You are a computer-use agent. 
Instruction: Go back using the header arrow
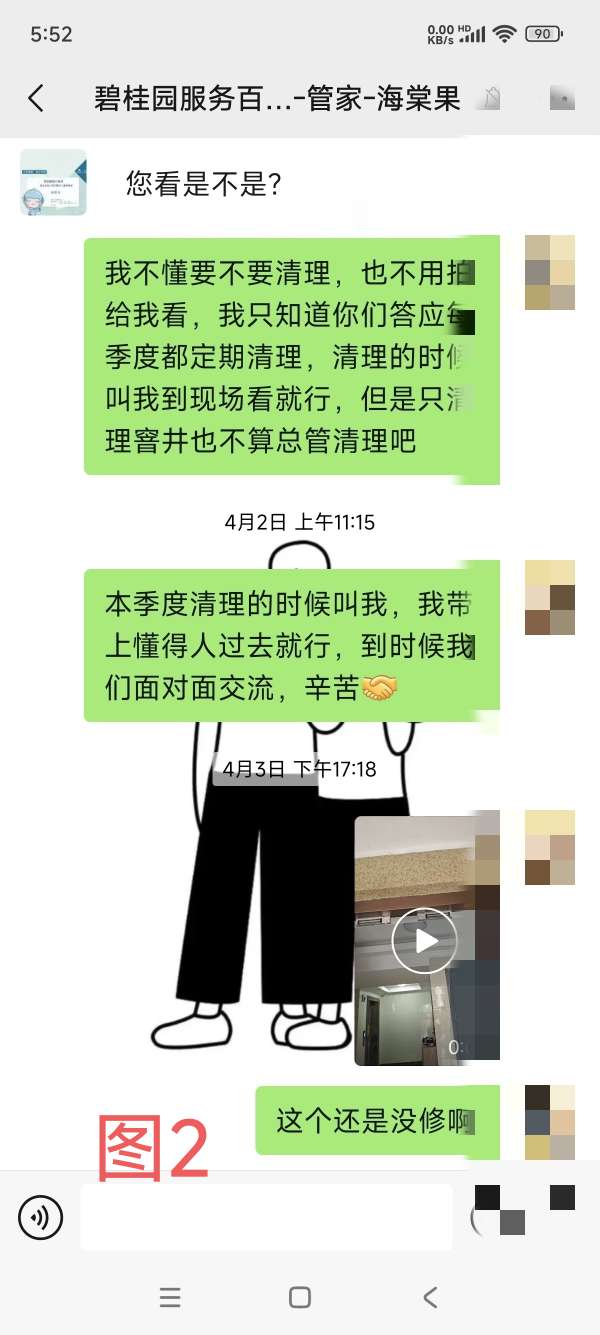pos(36,98)
